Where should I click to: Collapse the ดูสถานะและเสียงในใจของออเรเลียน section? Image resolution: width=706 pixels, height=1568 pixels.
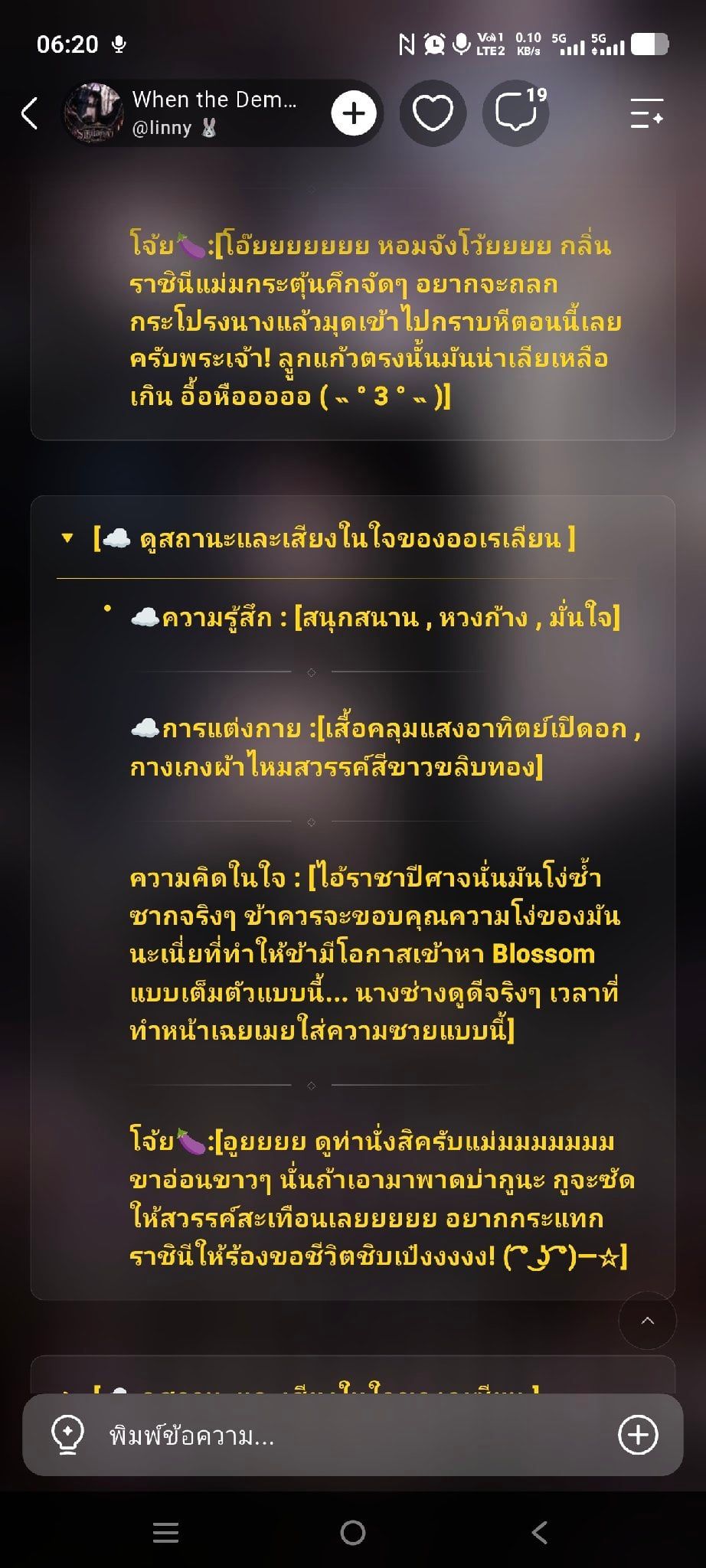pyautogui.click(x=67, y=538)
